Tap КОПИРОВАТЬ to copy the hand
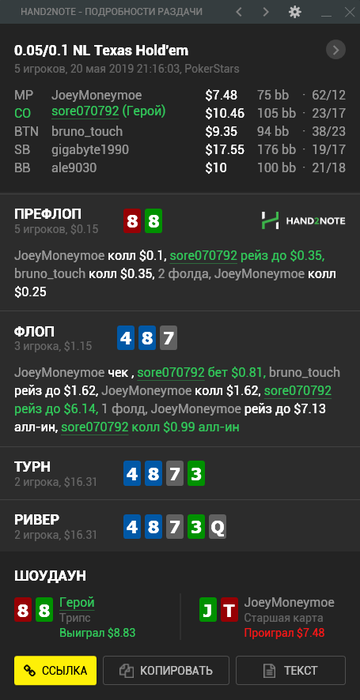Image resolution: width=360 pixels, height=700 pixels. point(166,670)
